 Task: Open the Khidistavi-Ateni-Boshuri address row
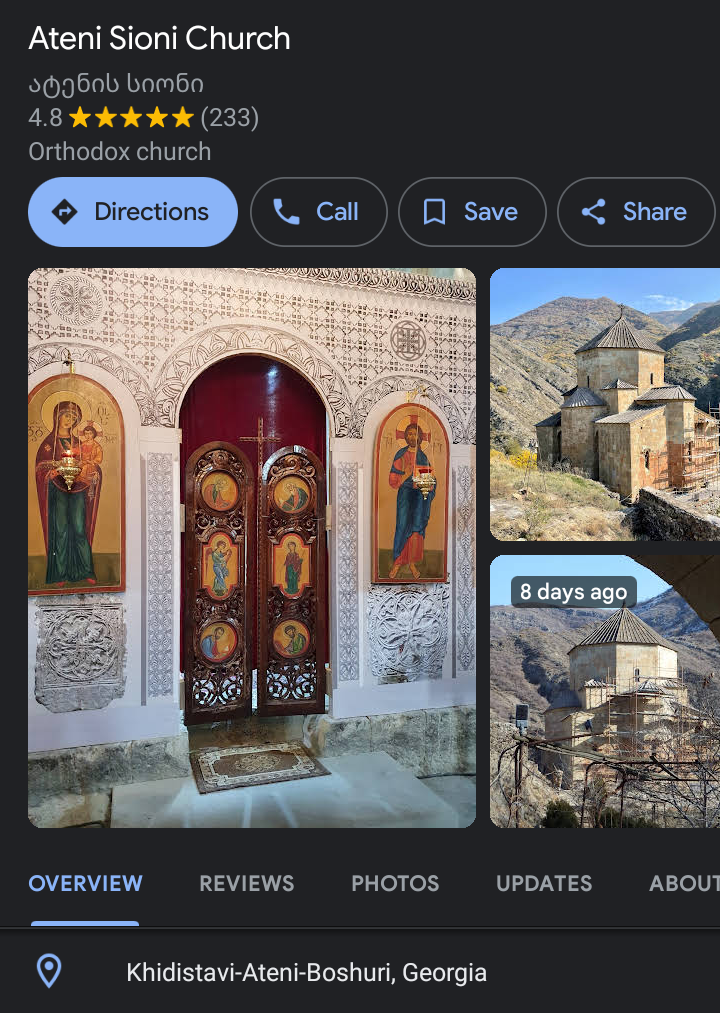306,972
